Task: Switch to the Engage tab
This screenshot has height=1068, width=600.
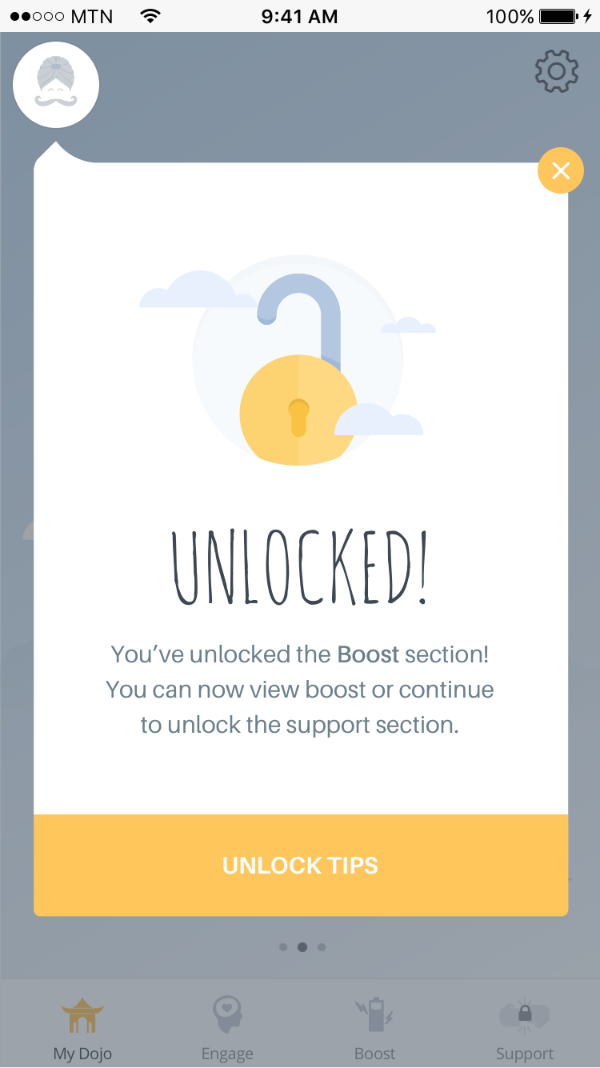Action: click(227, 1028)
